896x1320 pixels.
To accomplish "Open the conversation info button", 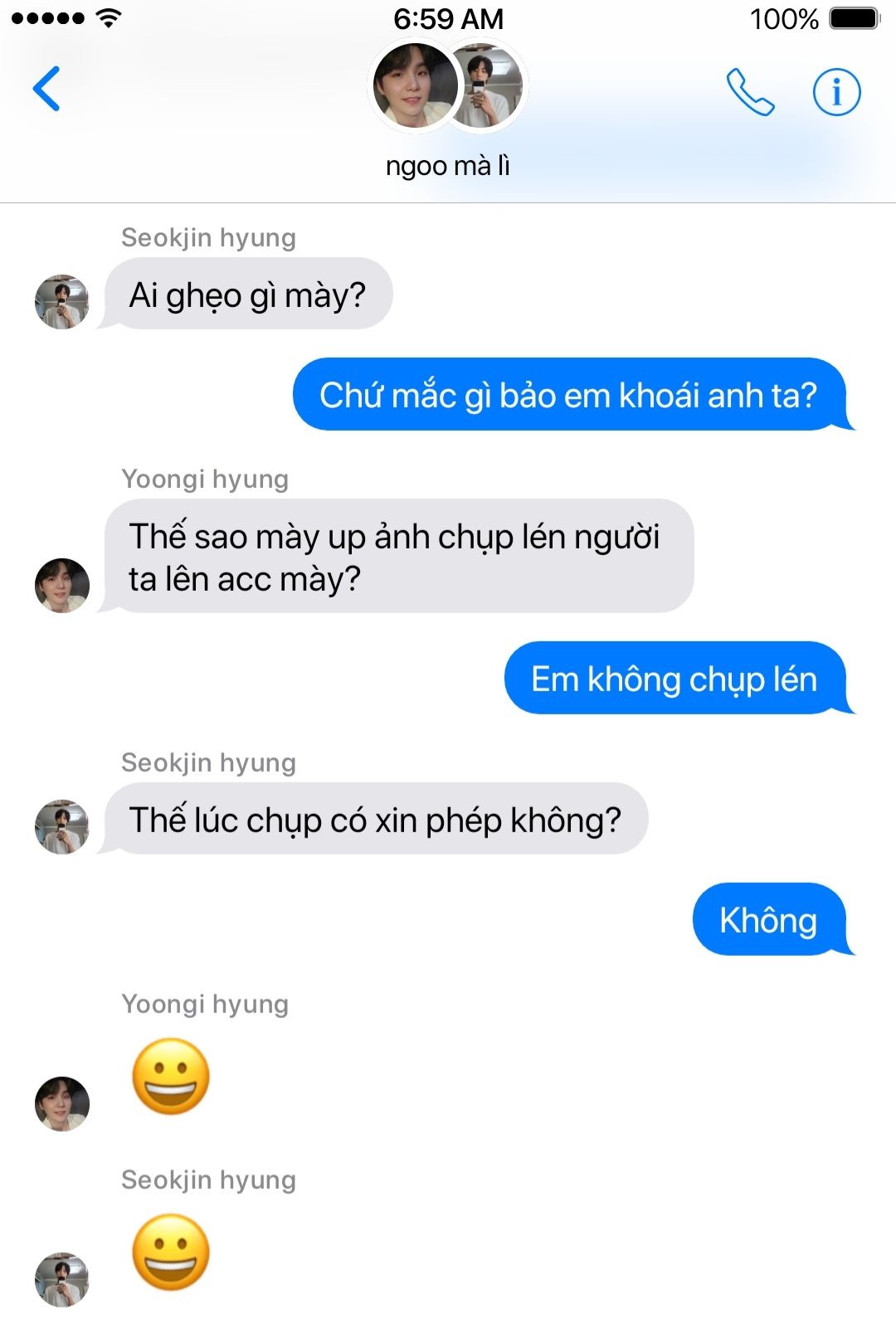I will tap(836, 92).
